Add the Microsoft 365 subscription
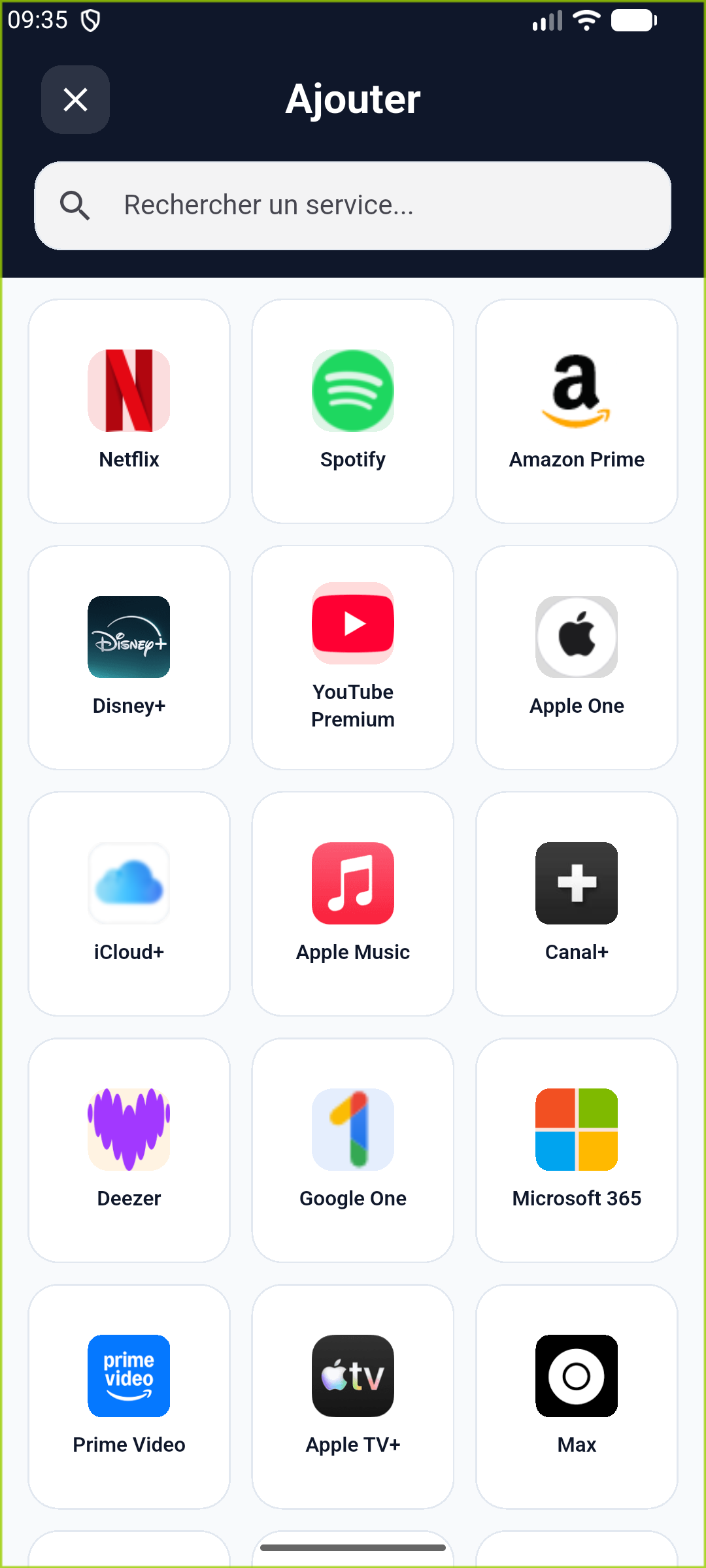The width and height of the screenshot is (706, 1568). (x=577, y=1151)
